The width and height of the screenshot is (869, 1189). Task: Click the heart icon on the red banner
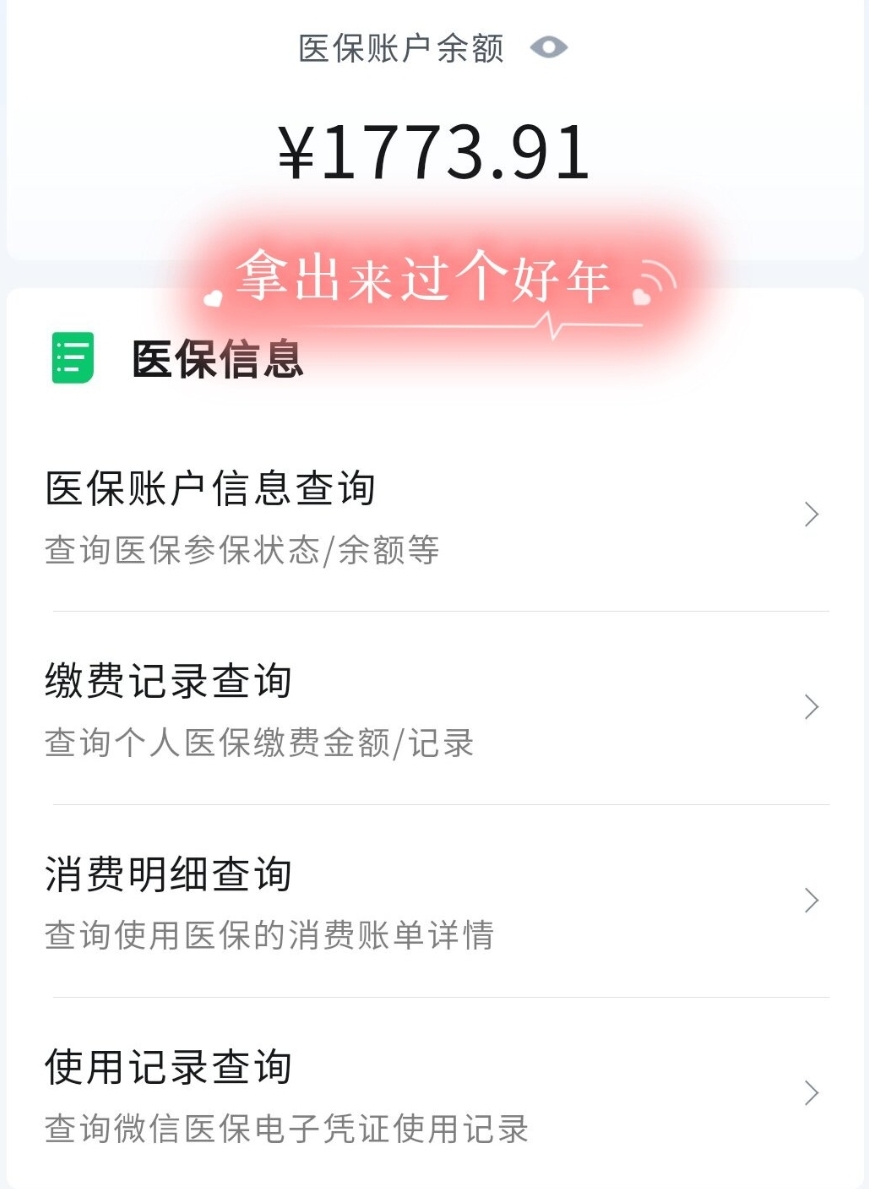click(215, 297)
